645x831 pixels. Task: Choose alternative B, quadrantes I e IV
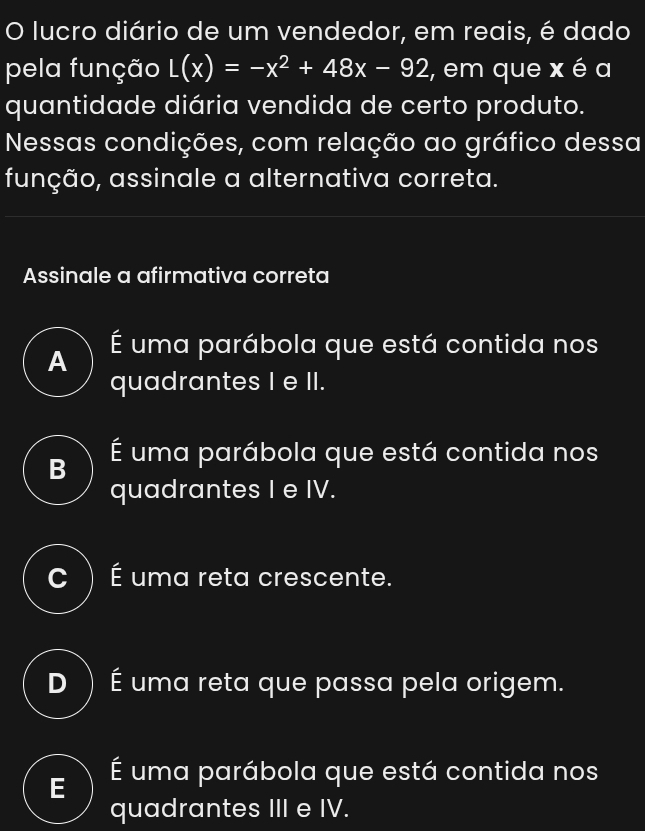point(58,470)
